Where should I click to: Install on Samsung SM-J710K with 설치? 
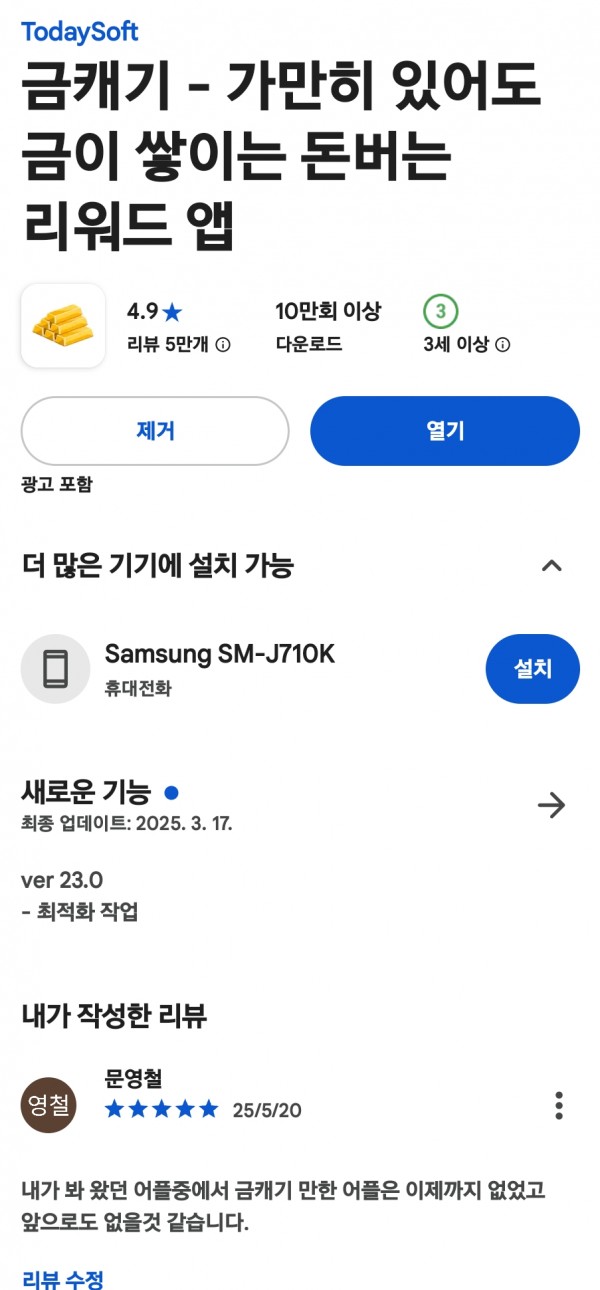(533, 668)
